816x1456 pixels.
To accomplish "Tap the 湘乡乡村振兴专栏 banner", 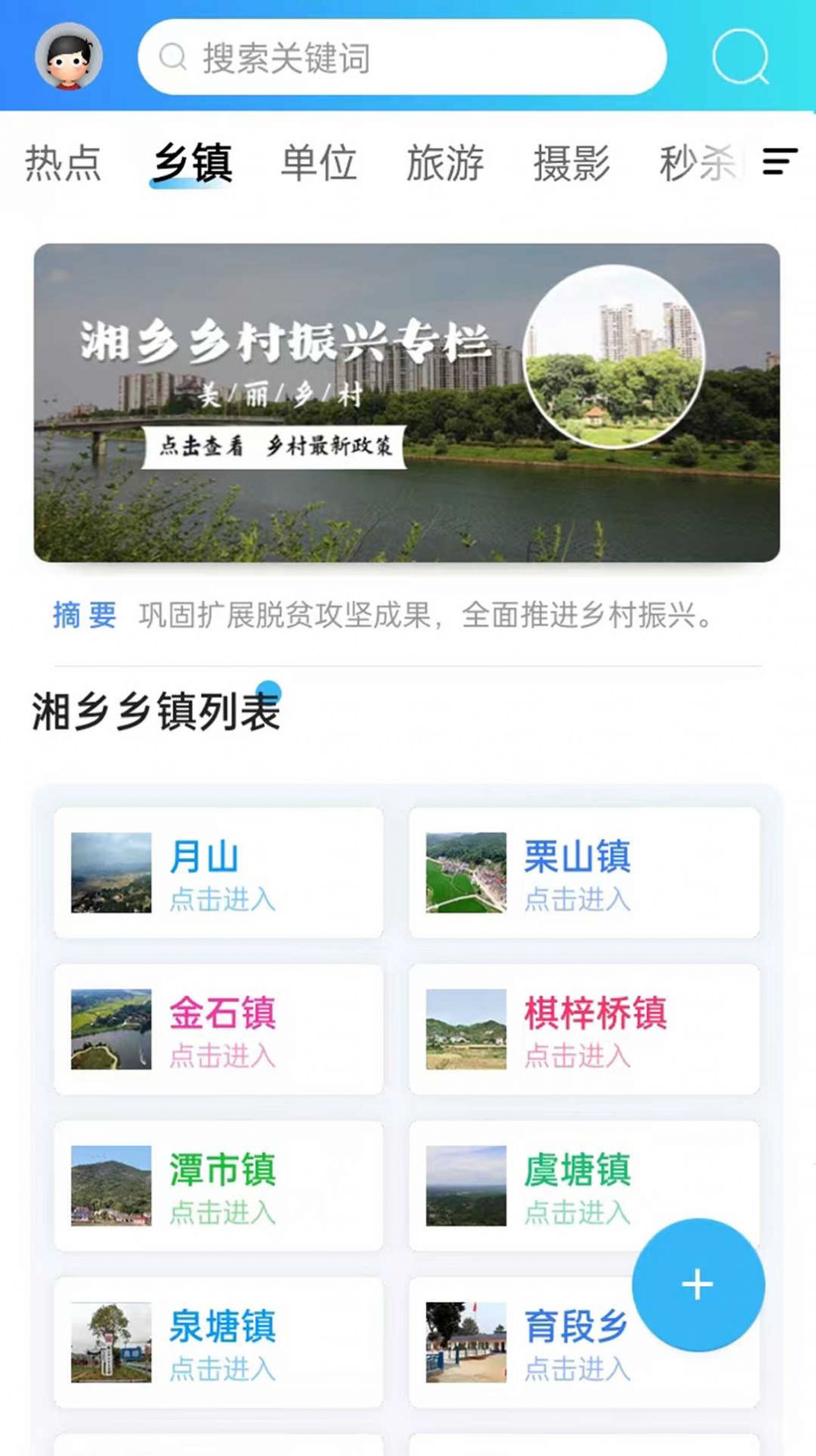I will (408, 400).
